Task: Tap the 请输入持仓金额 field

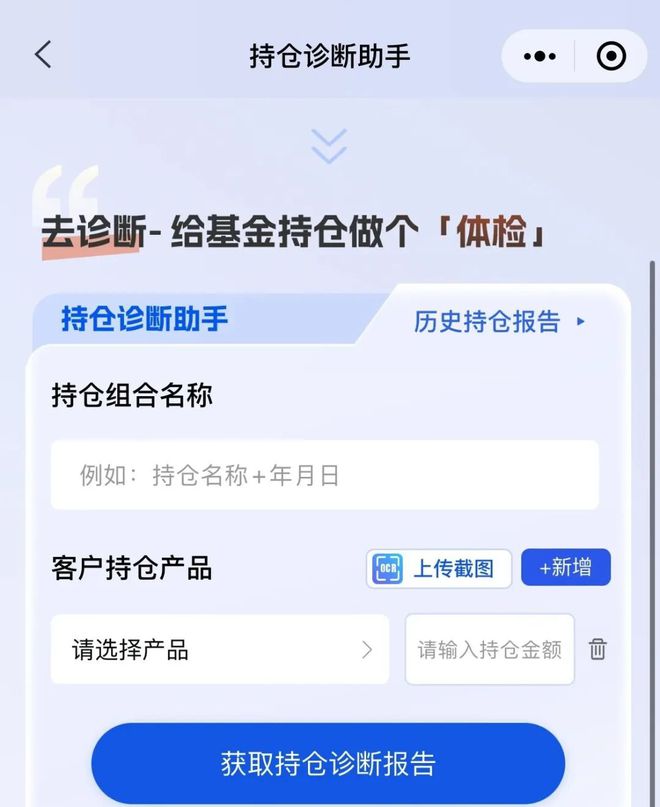Action: coord(489,650)
